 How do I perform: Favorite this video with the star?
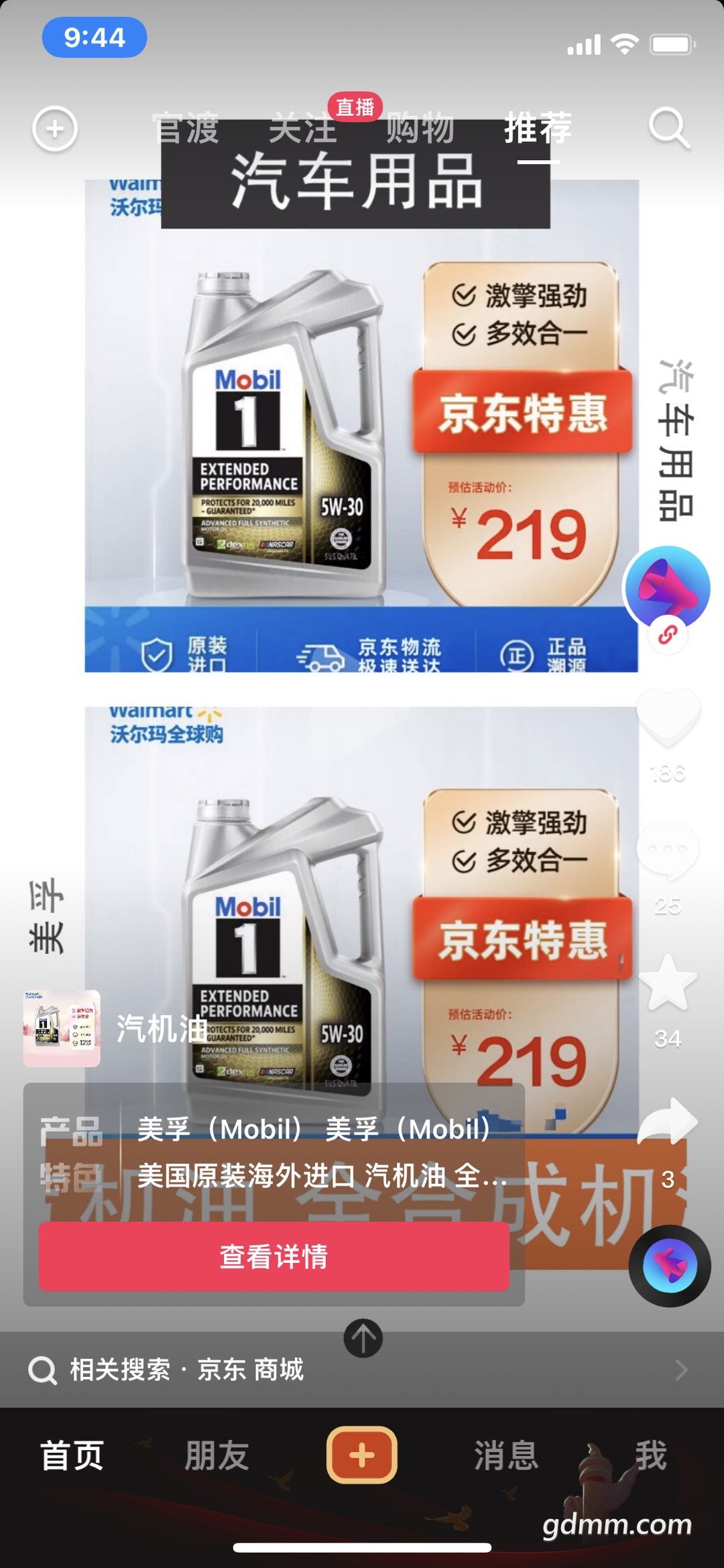click(668, 983)
